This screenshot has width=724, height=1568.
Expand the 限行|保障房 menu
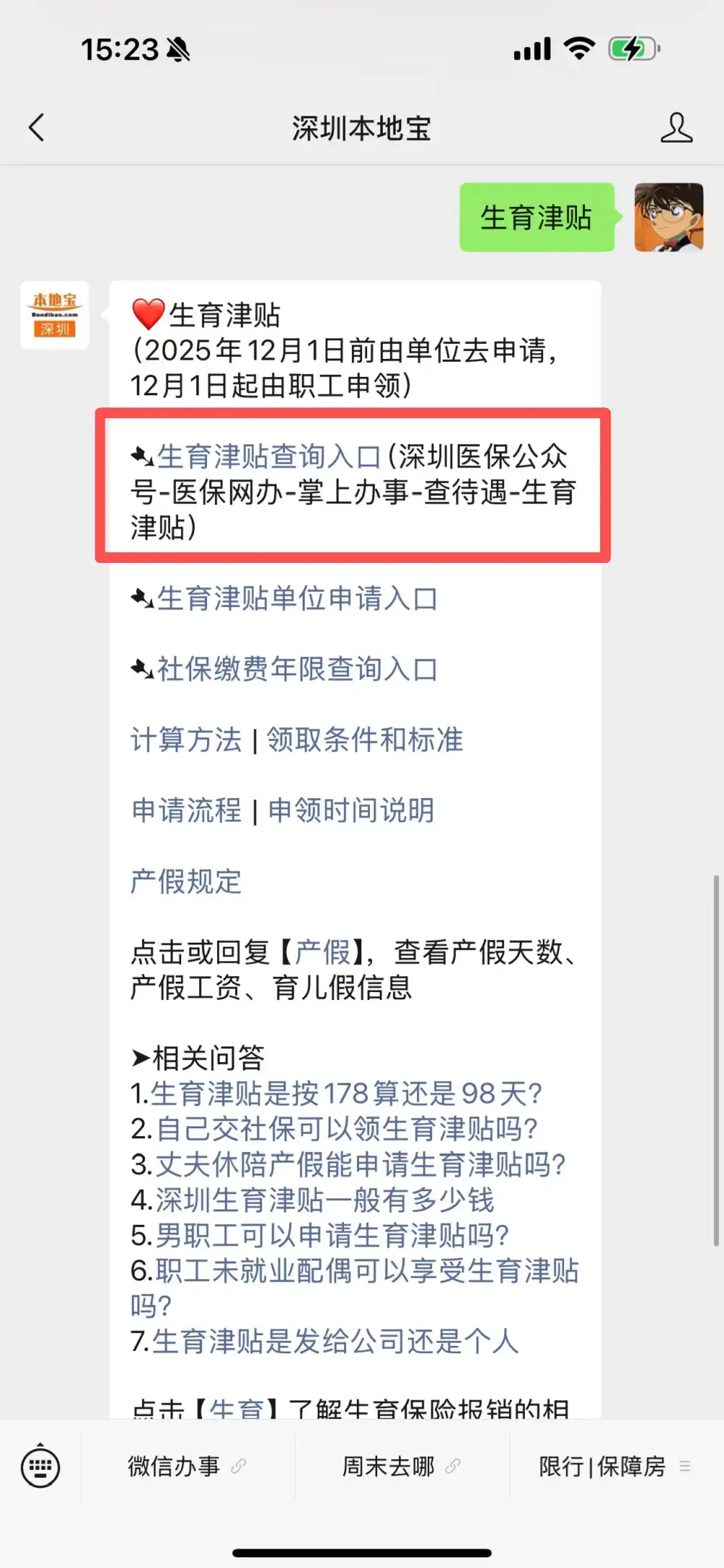pyautogui.click(x=614, y=1466)
